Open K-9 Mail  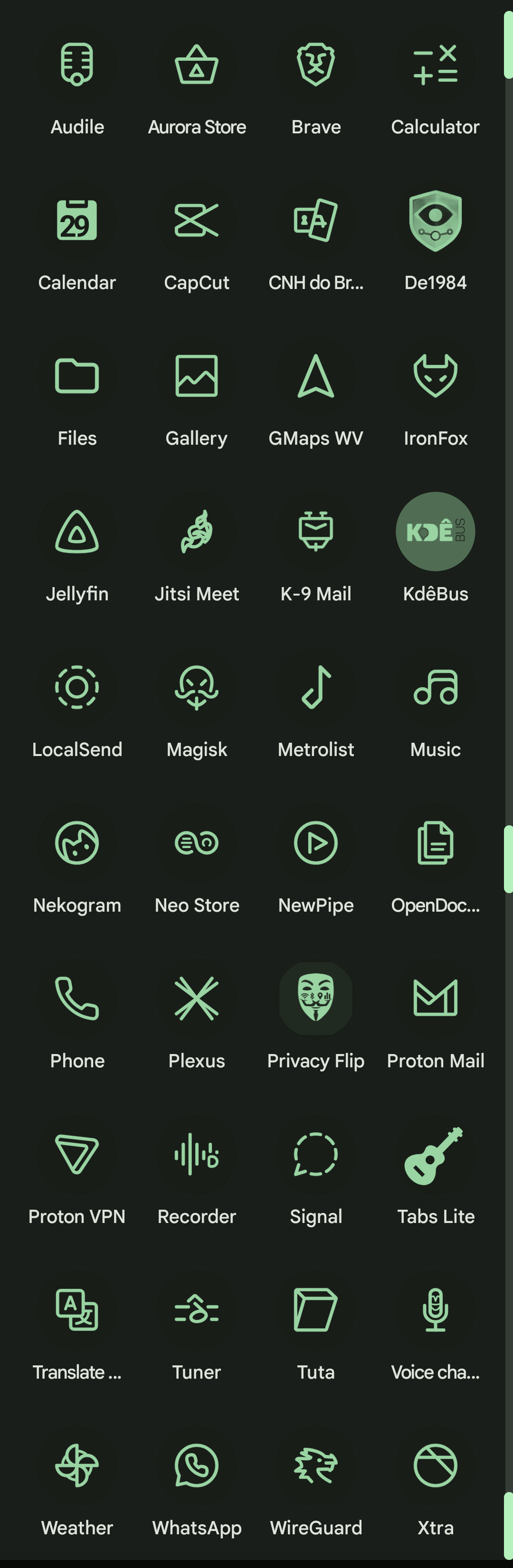coord(315,532)
